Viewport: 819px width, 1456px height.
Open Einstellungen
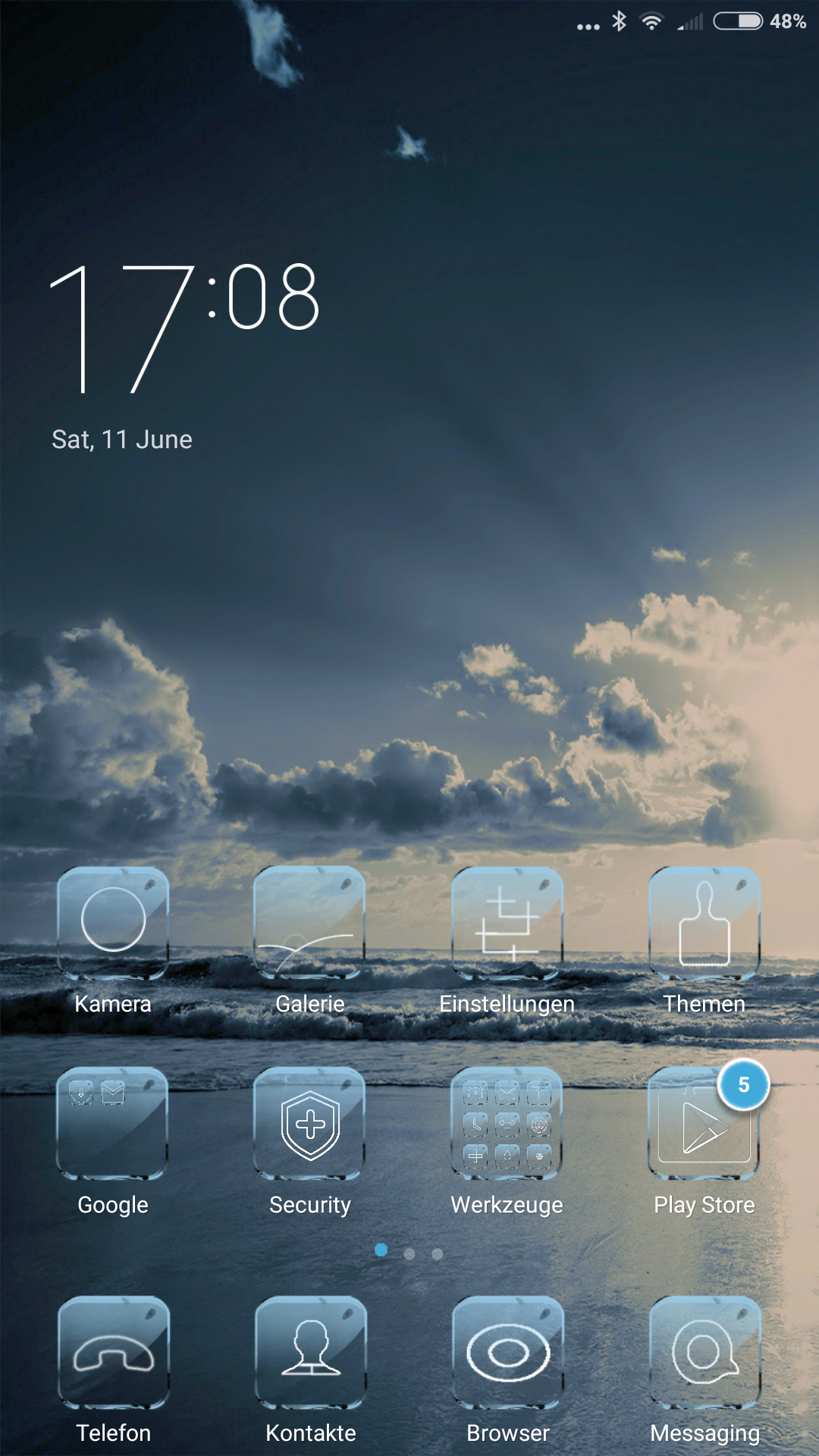tap(507, 923)
